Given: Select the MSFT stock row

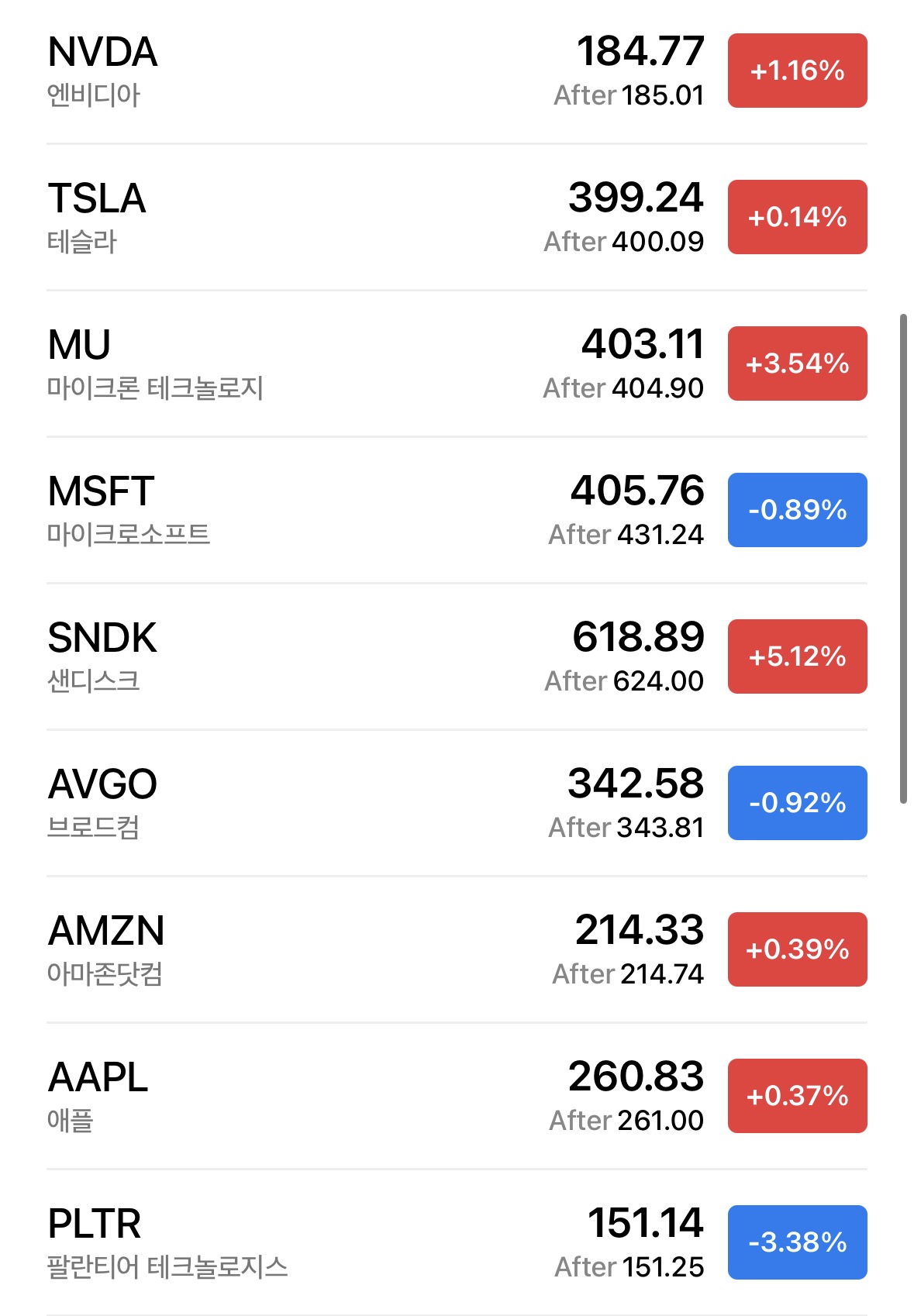Looking at the screenshot, I should [310, 511].
